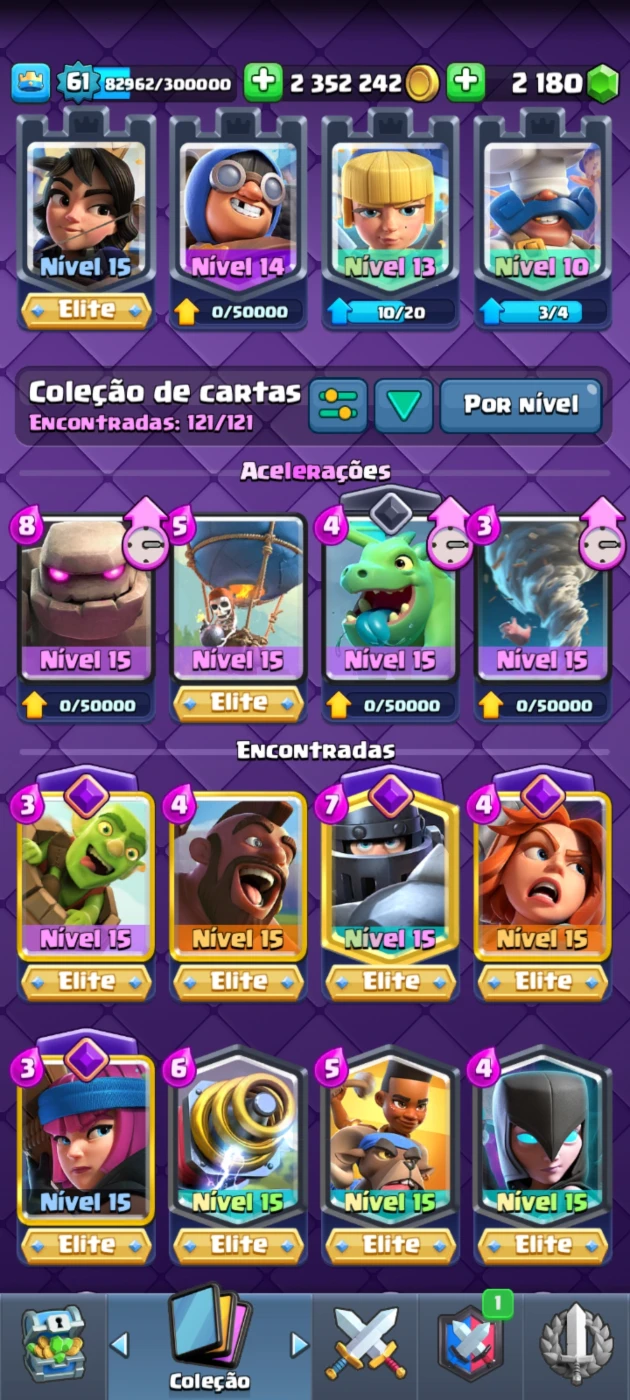The image size is (630, 1400).
Task: Change sorting with the Por nível button
Action: 521,405
